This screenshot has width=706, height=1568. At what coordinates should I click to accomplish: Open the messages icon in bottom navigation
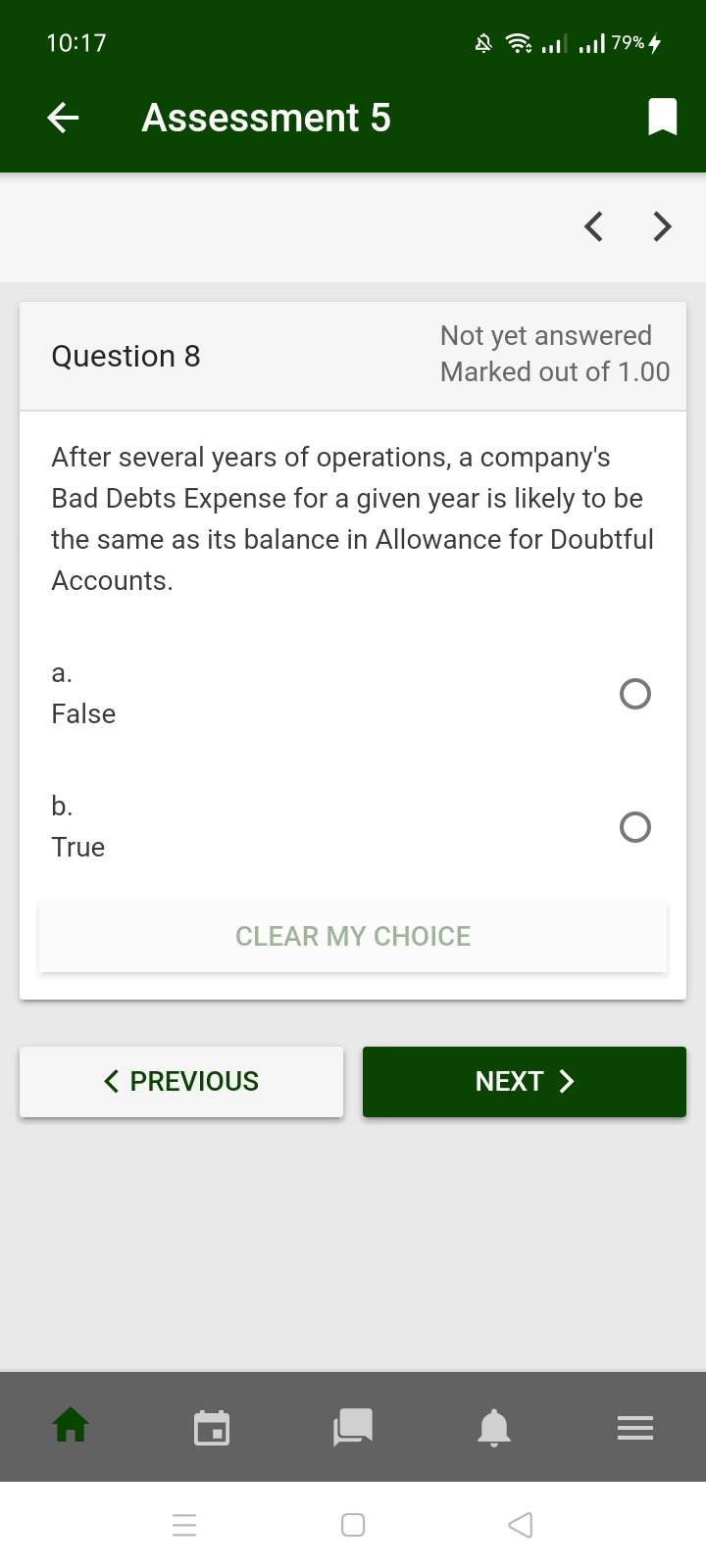[x=353, y=1427]
